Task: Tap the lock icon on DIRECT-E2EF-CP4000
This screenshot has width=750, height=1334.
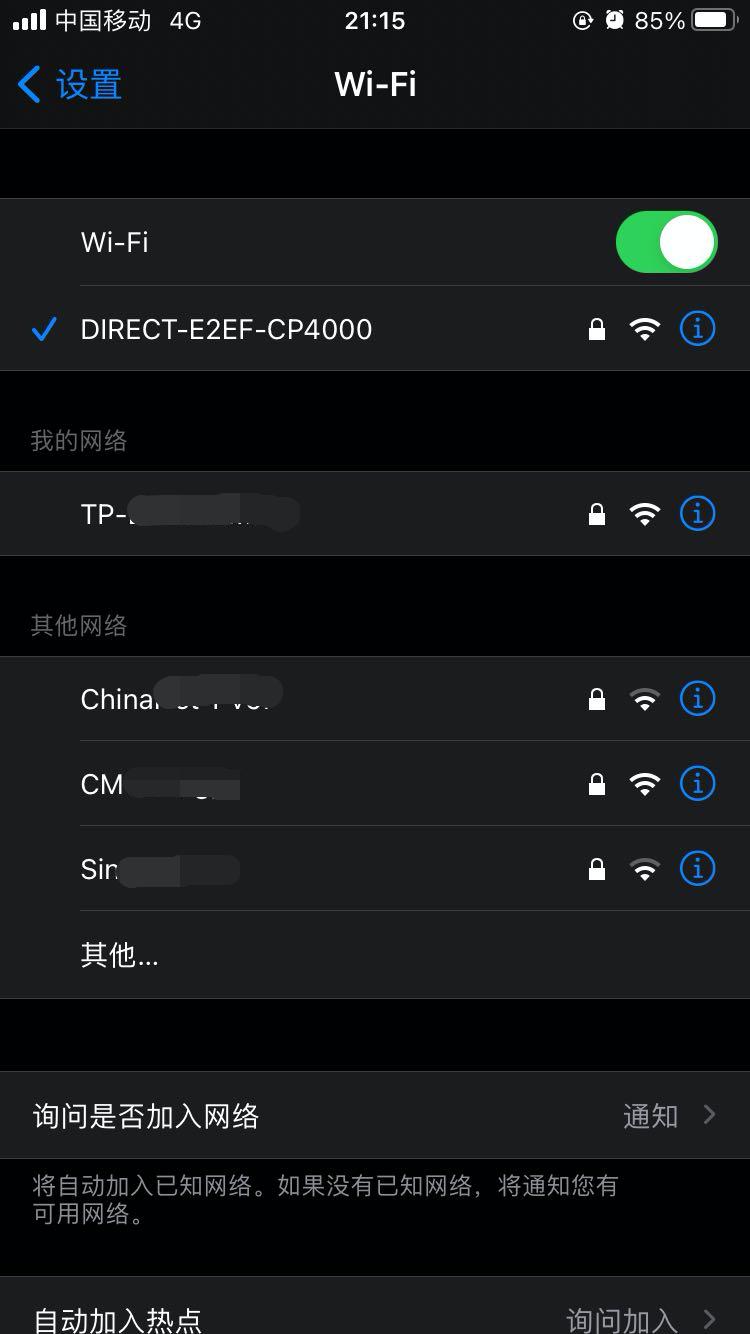Action: tap(596, 328)
